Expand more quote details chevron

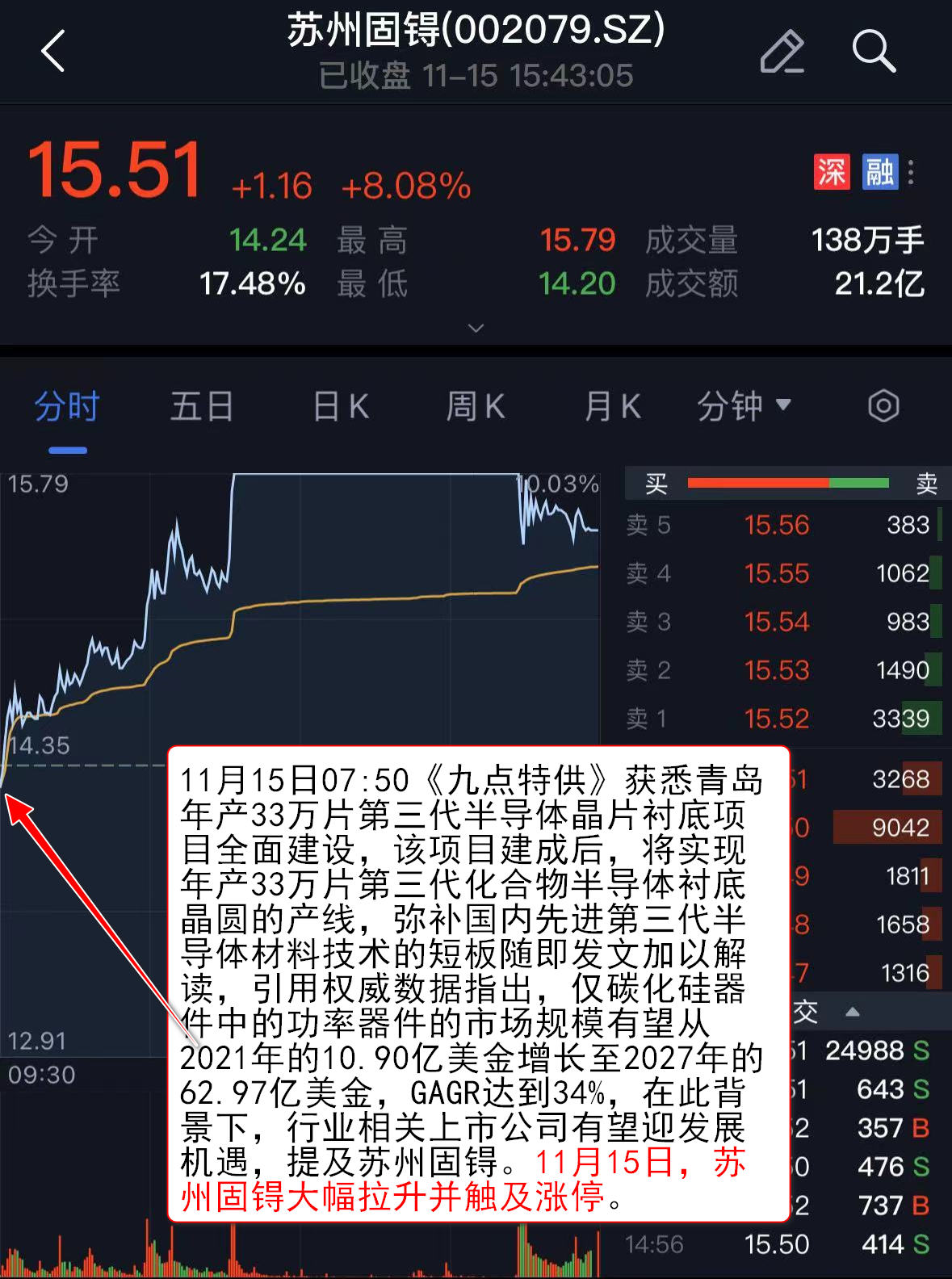(476, 328)
